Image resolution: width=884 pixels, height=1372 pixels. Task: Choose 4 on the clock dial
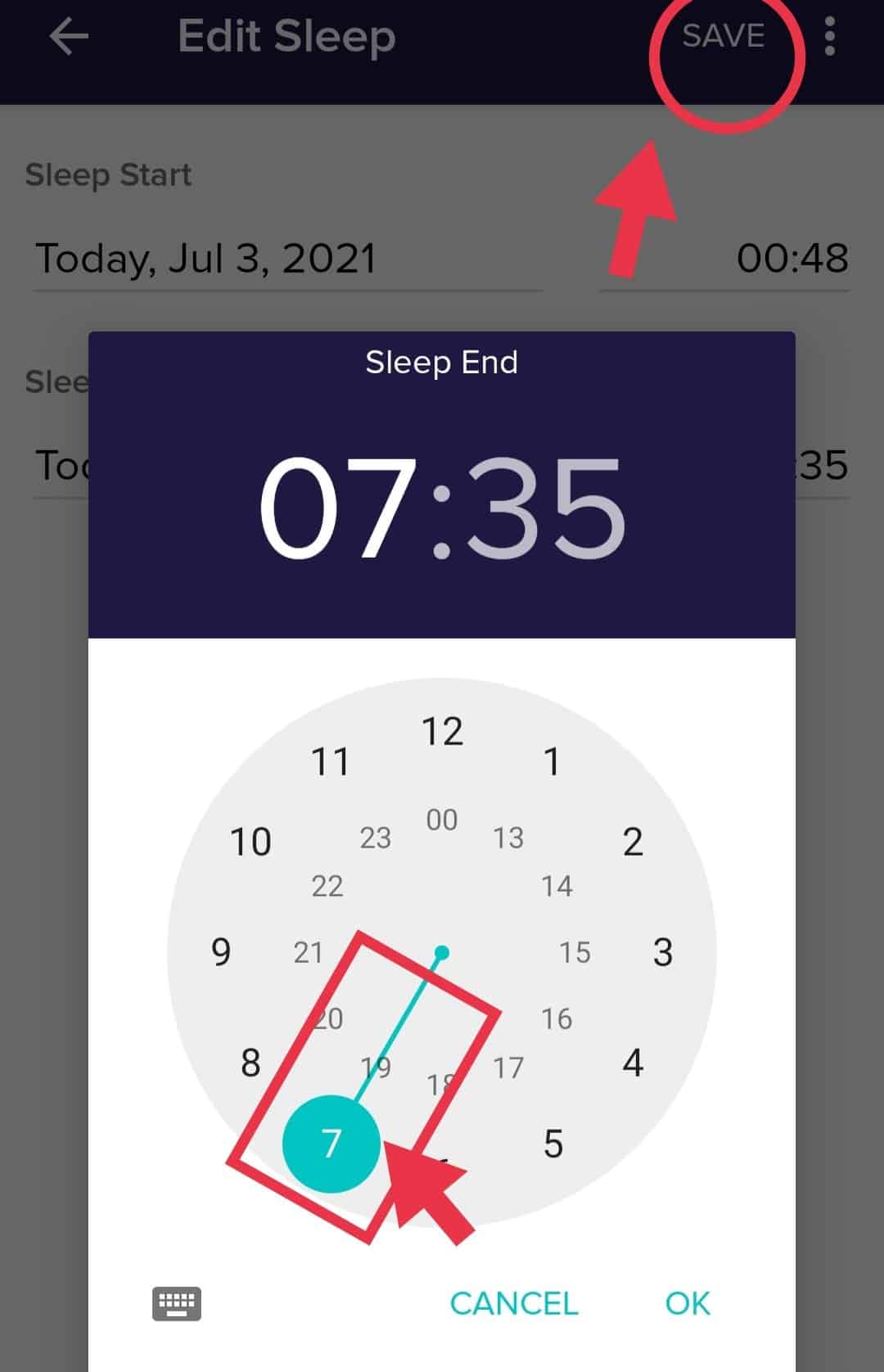[633, 1063]
